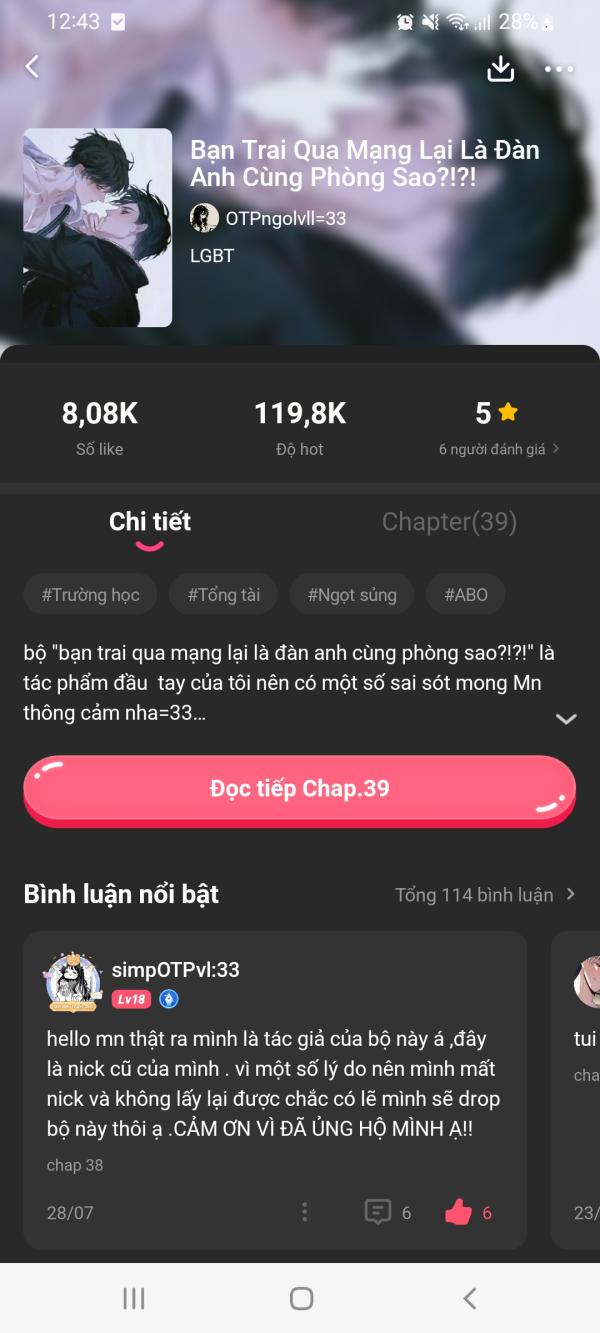
Task: Tap the system home button
Action: coord(301,1298)
